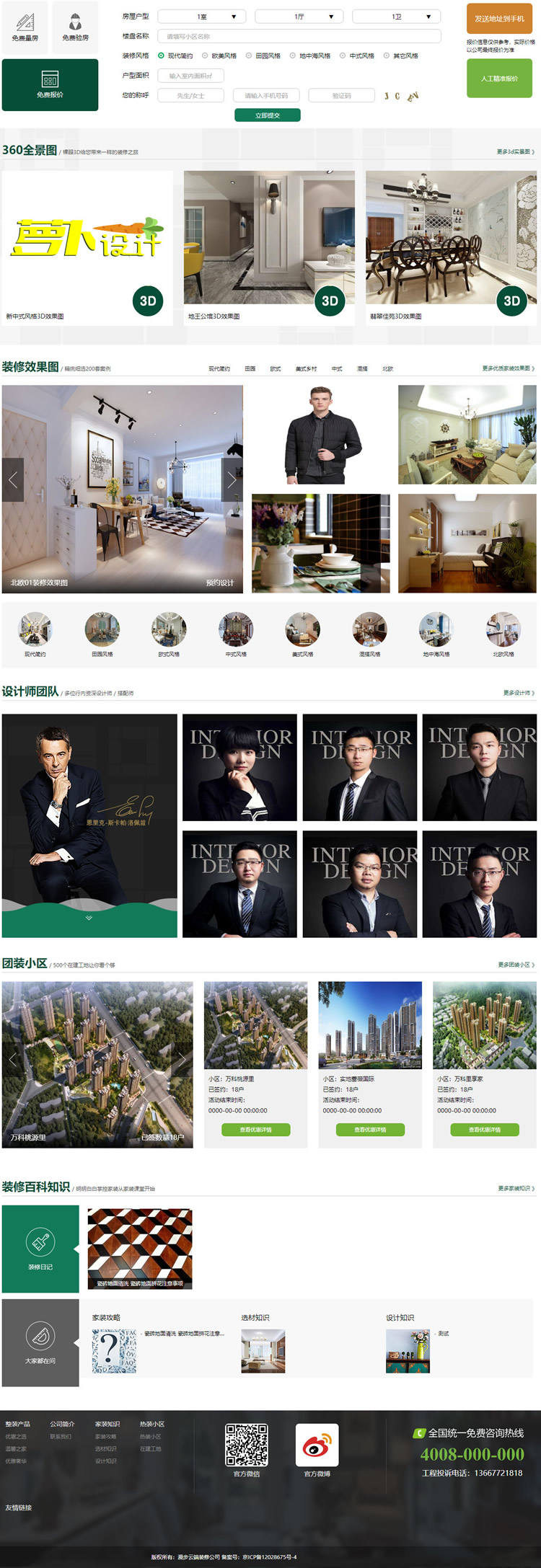Viewport: 541px width, 1568px height.
Task: Expand the 1室 room count dropdown
Action: click(x=201, y=17)
